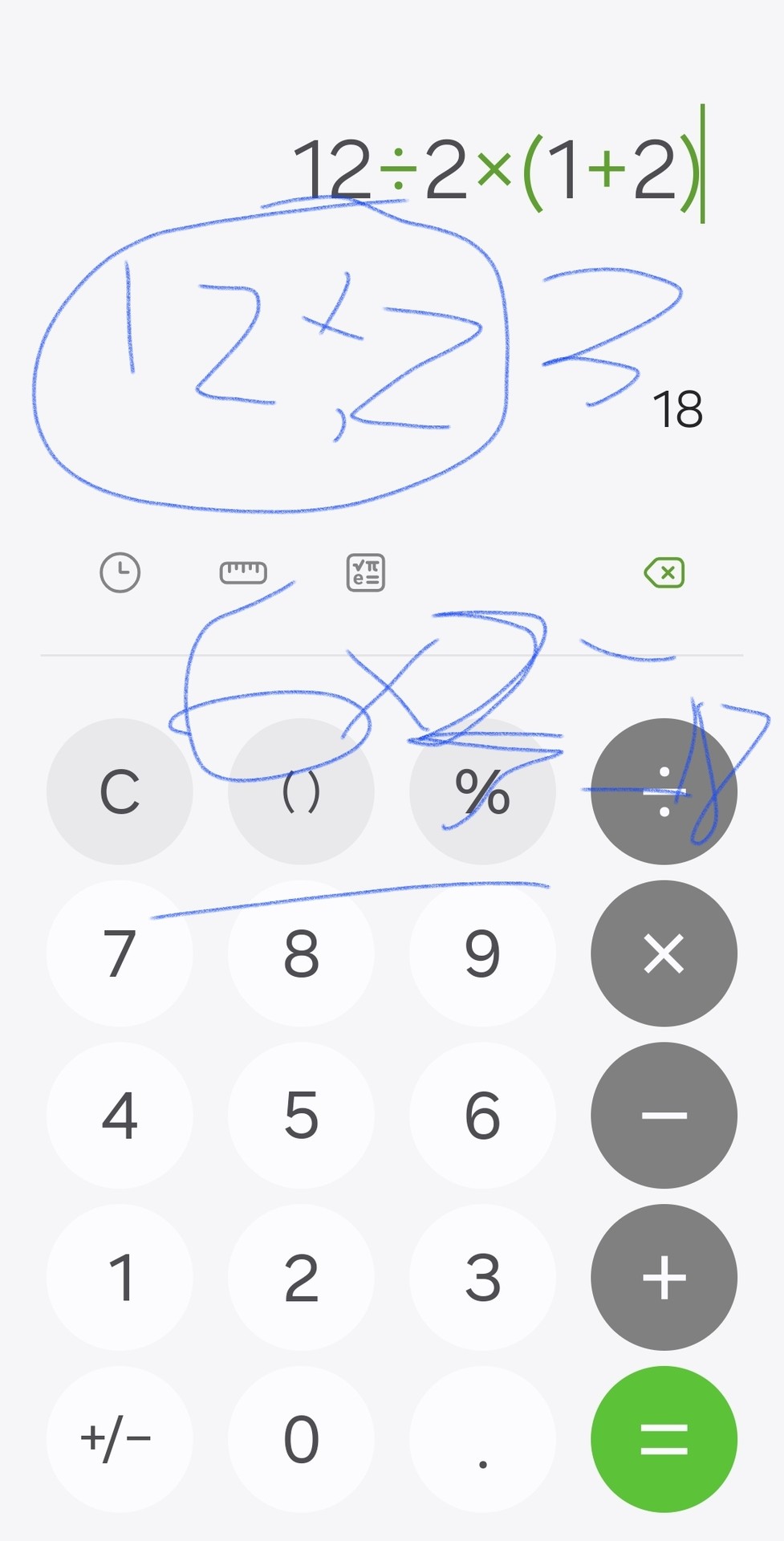This screenshot has height=1541, width=784.
Task: Insert parentheses into the expression
Action: click(301, 791)
